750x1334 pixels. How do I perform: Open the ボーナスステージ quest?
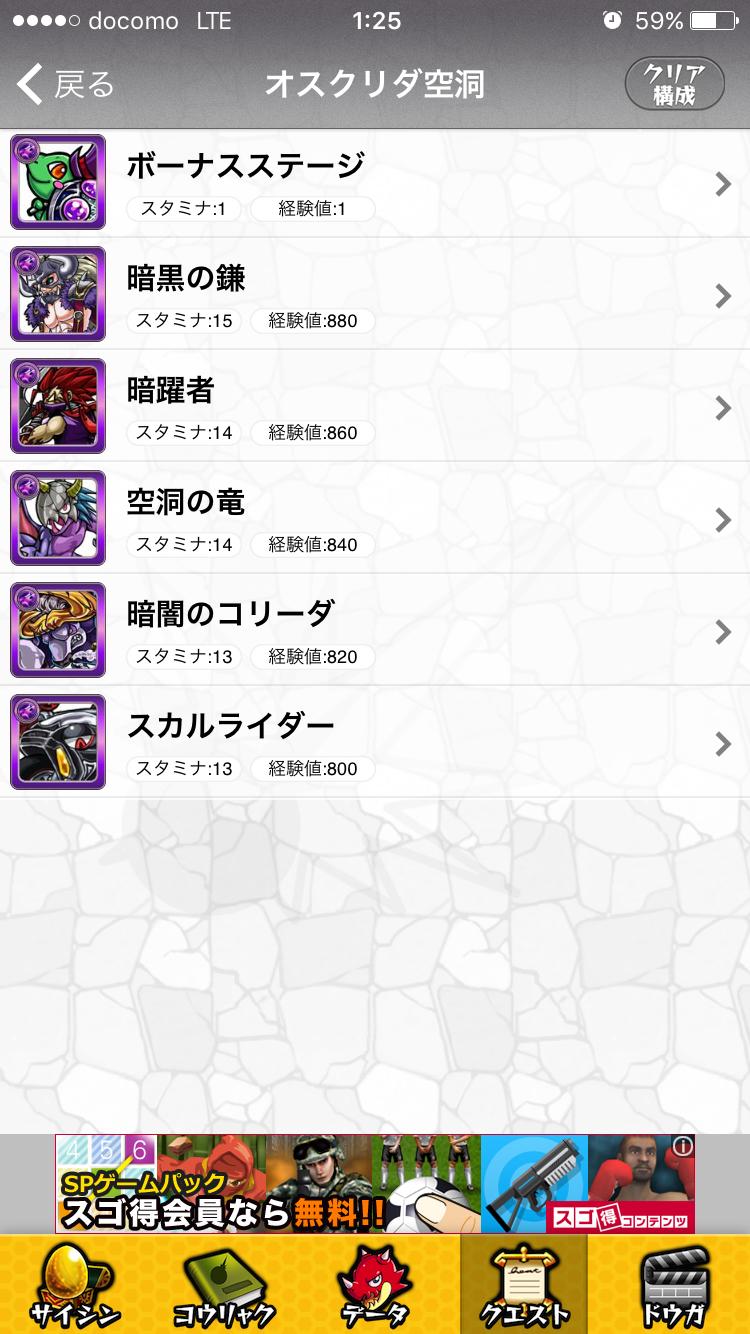[375, 183]
